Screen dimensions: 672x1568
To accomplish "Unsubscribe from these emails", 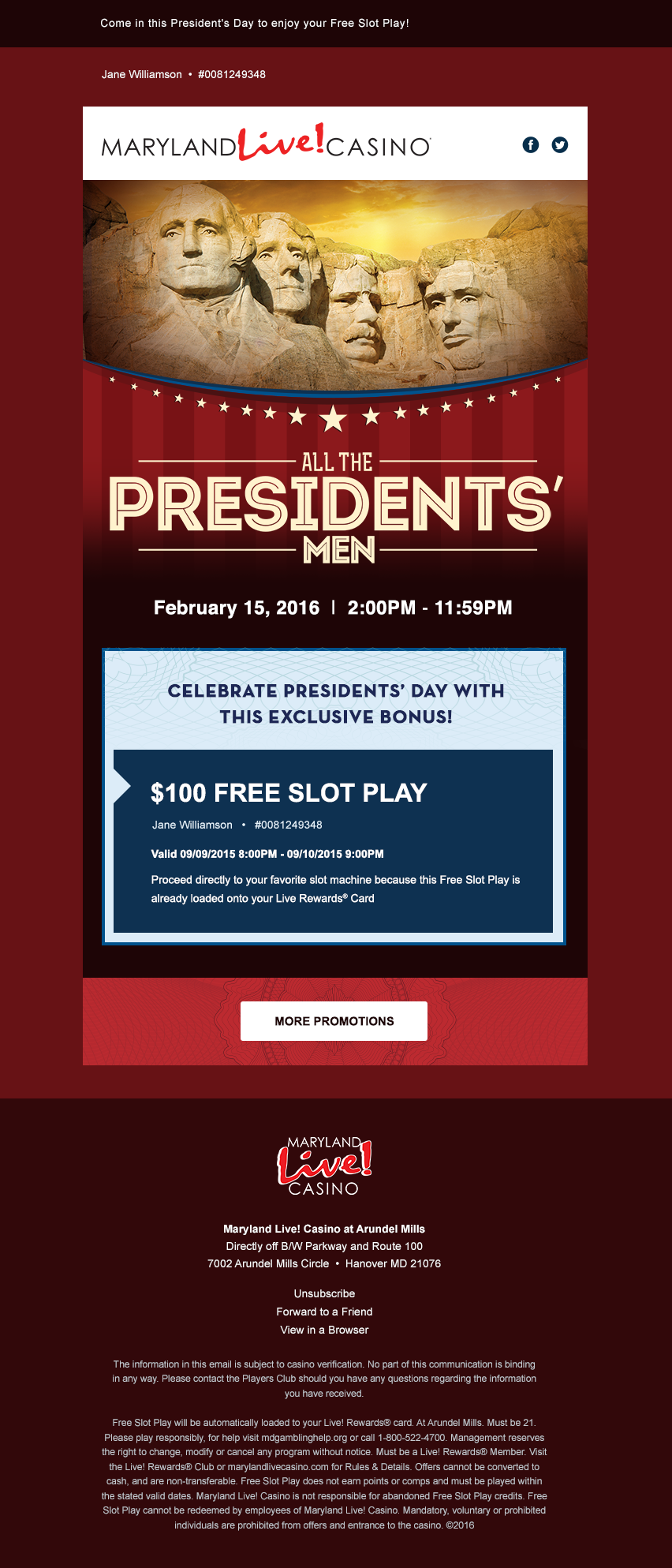I will (x=324, y=1293).
